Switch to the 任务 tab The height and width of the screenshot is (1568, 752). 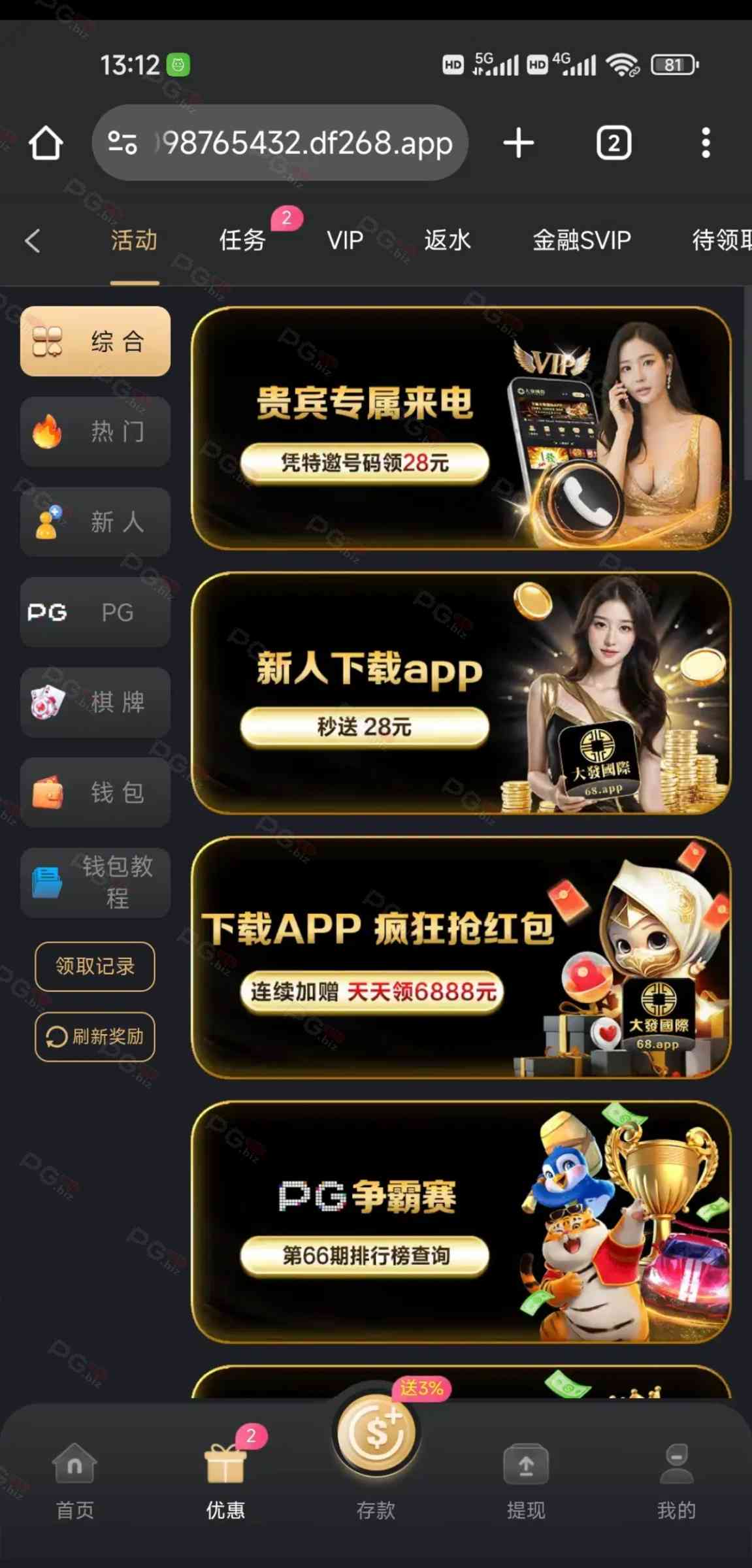click(x=242, y=240)
